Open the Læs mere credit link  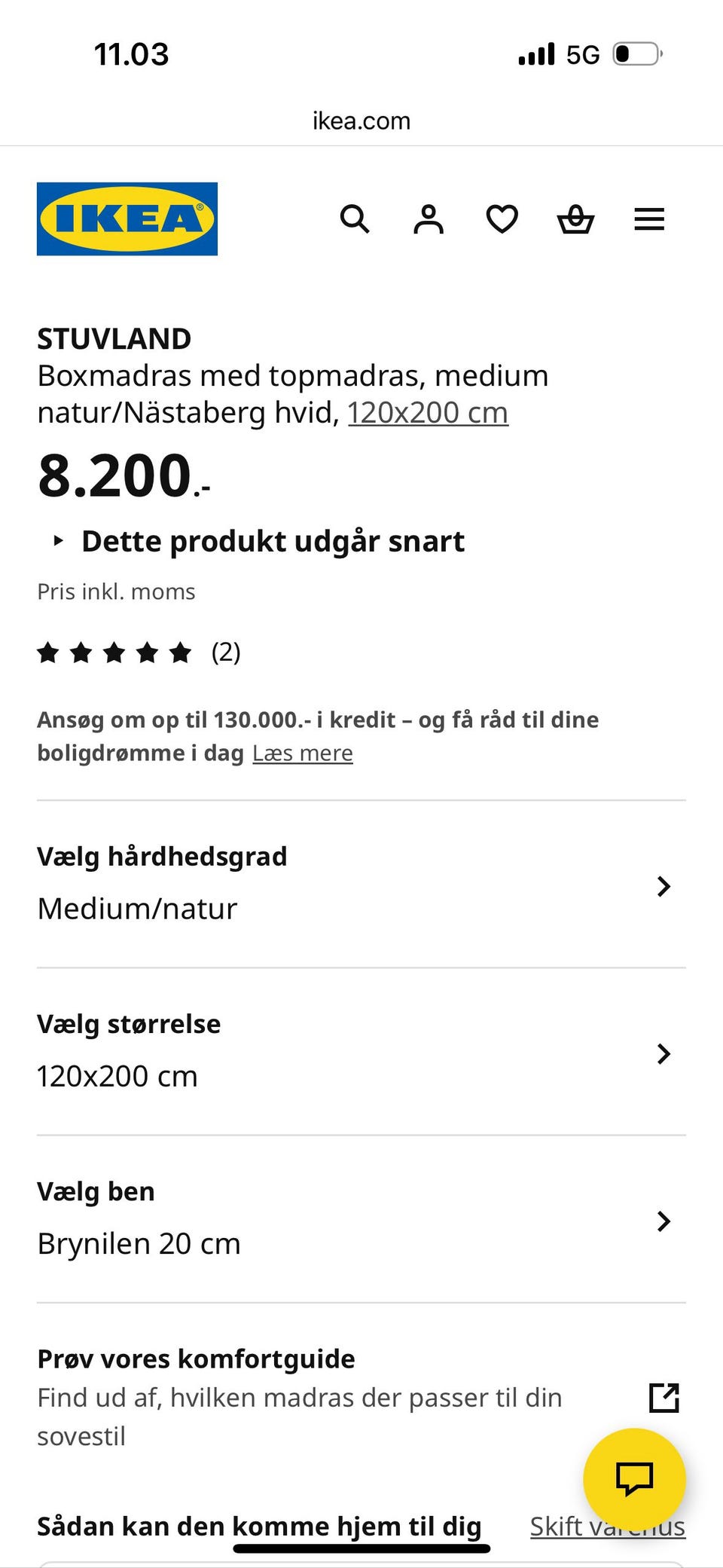tap(302, 752)
